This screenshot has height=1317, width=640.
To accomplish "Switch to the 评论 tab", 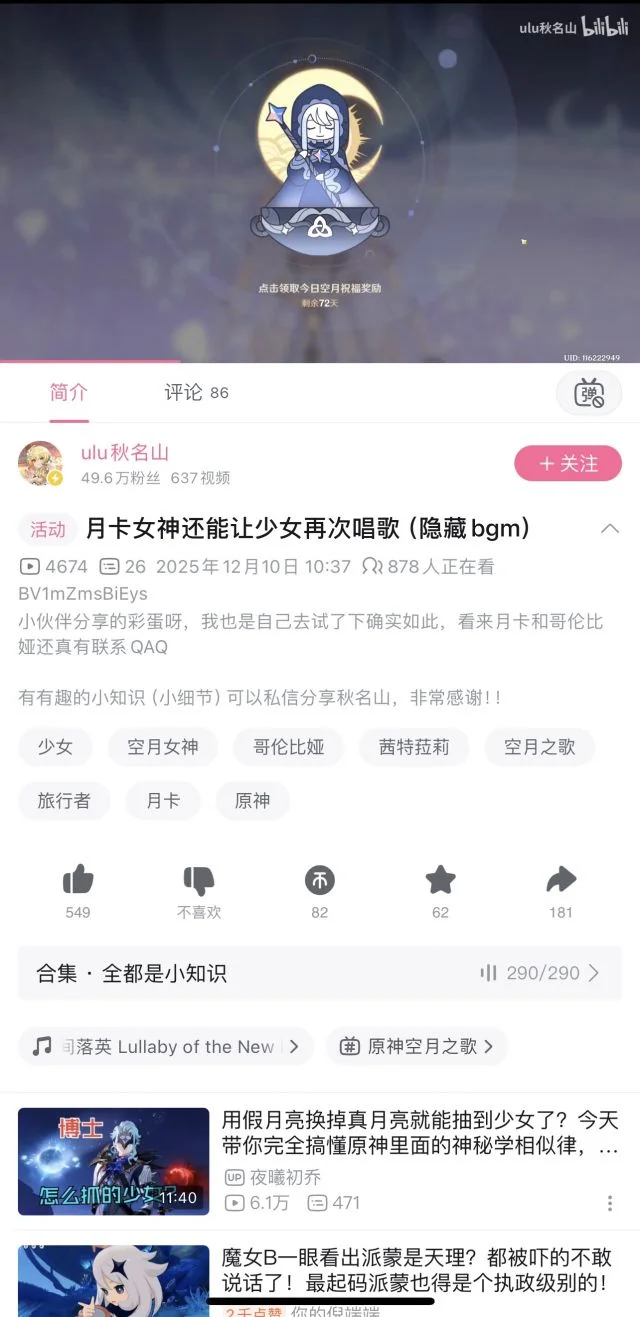I will (x=196, y=393).
